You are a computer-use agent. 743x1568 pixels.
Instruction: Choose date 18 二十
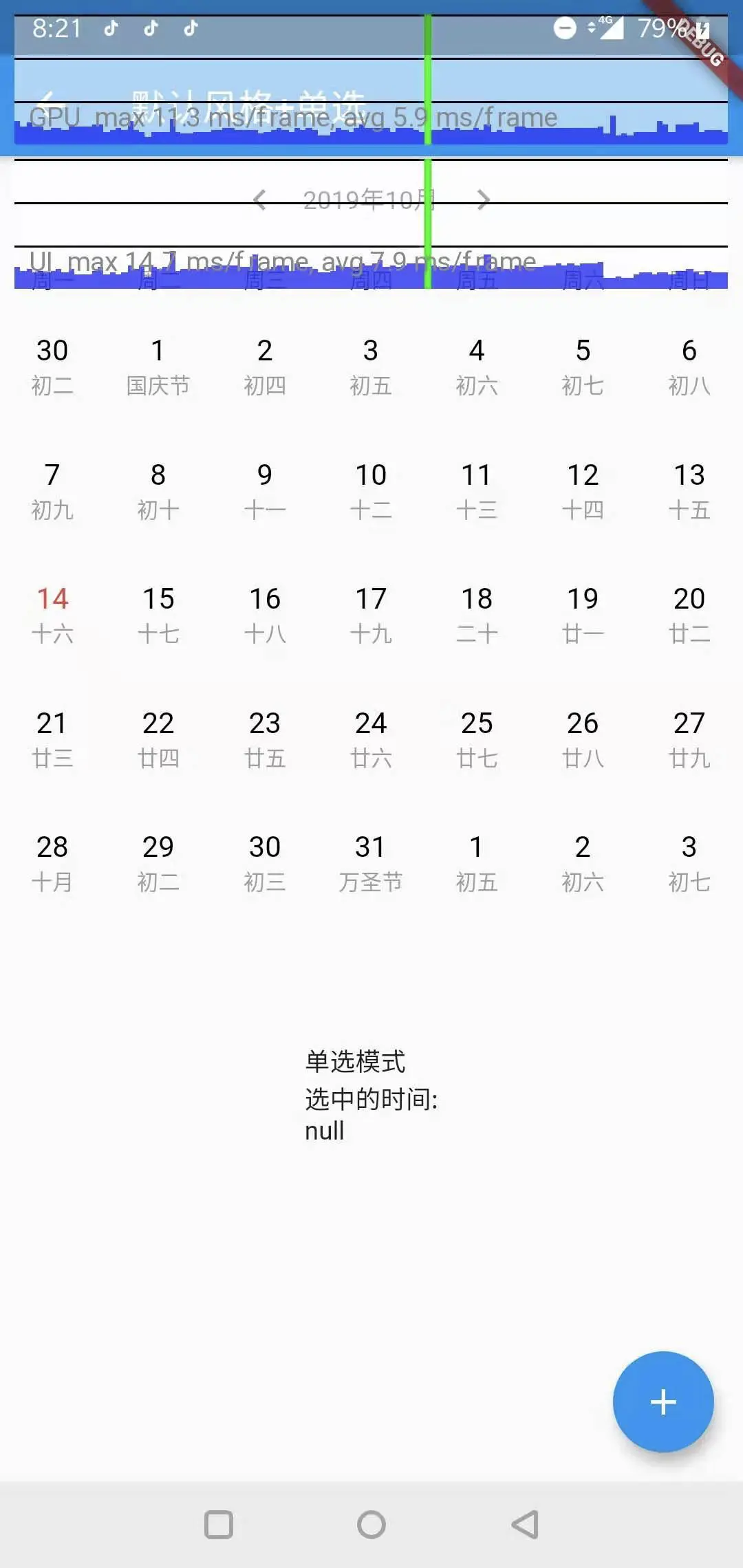pos(477,614)
